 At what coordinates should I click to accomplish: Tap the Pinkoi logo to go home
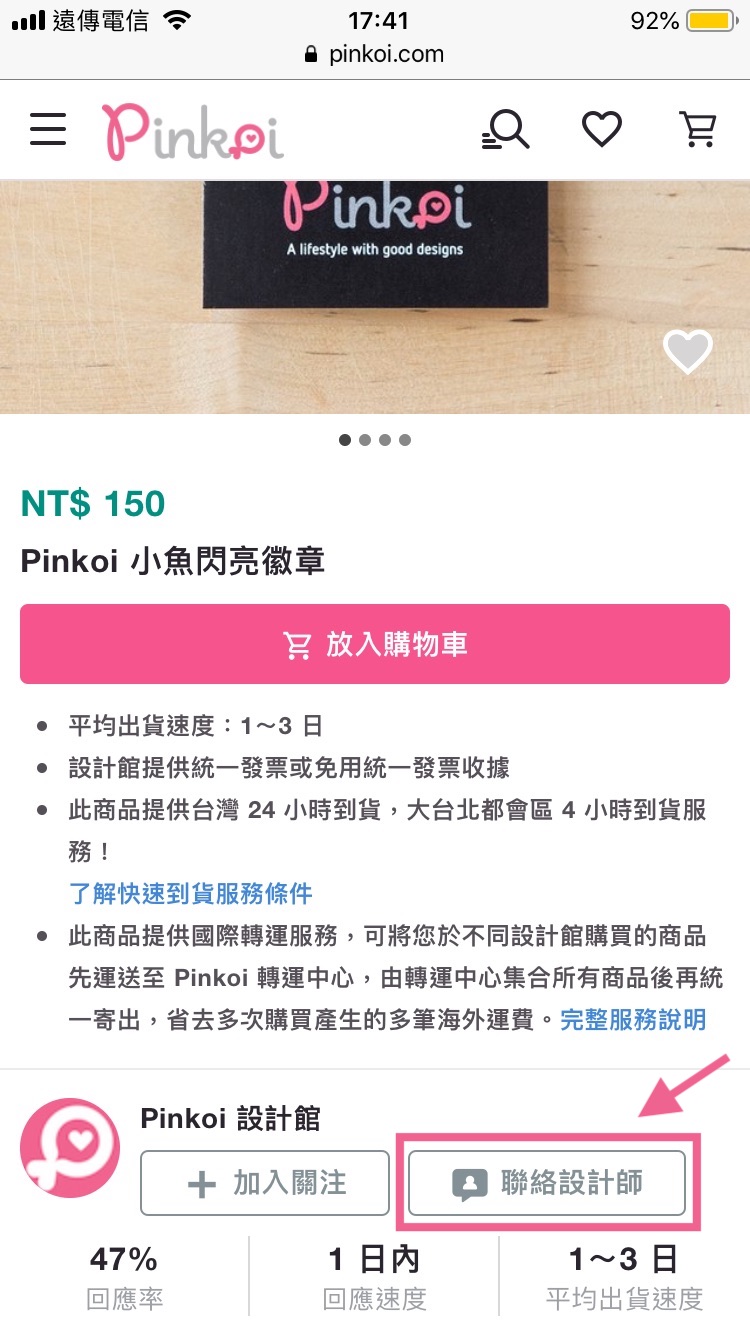192,131
